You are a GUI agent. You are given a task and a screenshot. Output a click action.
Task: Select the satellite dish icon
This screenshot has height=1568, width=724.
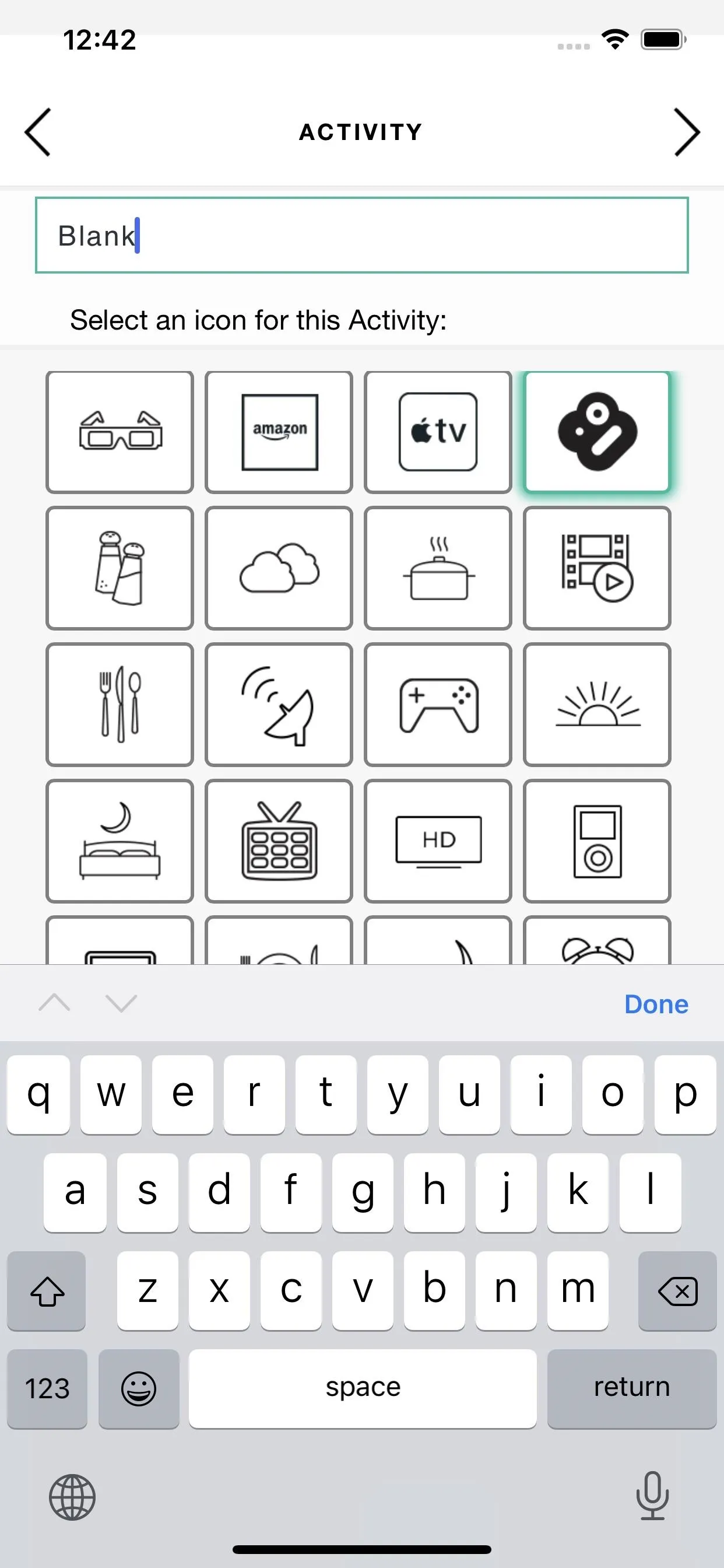(x=279, y=704)
